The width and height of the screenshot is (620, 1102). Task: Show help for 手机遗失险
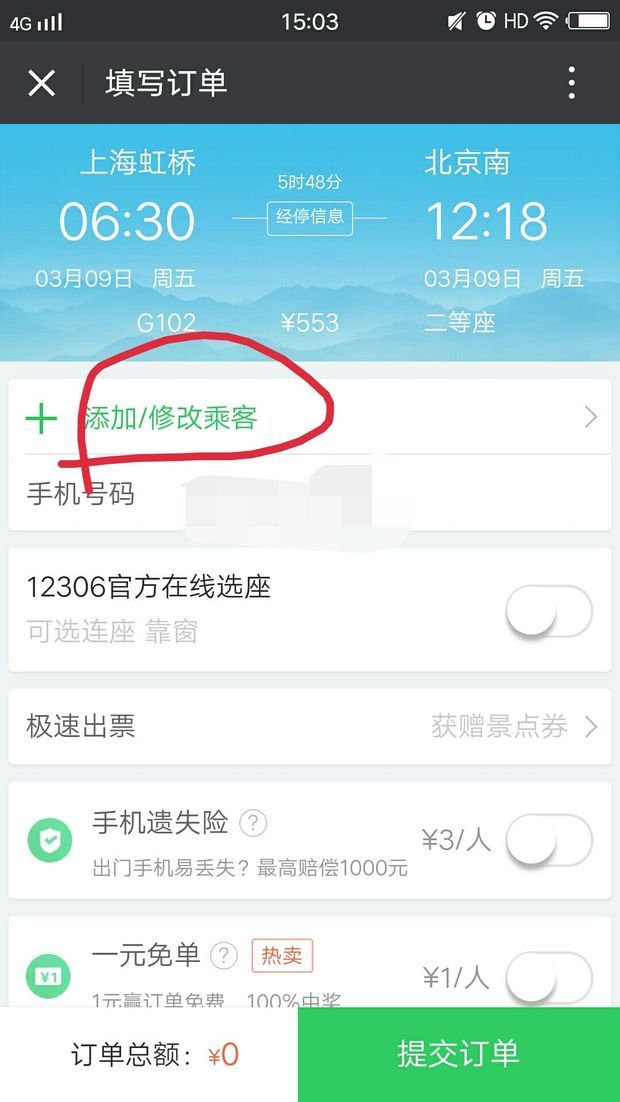point(254,823)
